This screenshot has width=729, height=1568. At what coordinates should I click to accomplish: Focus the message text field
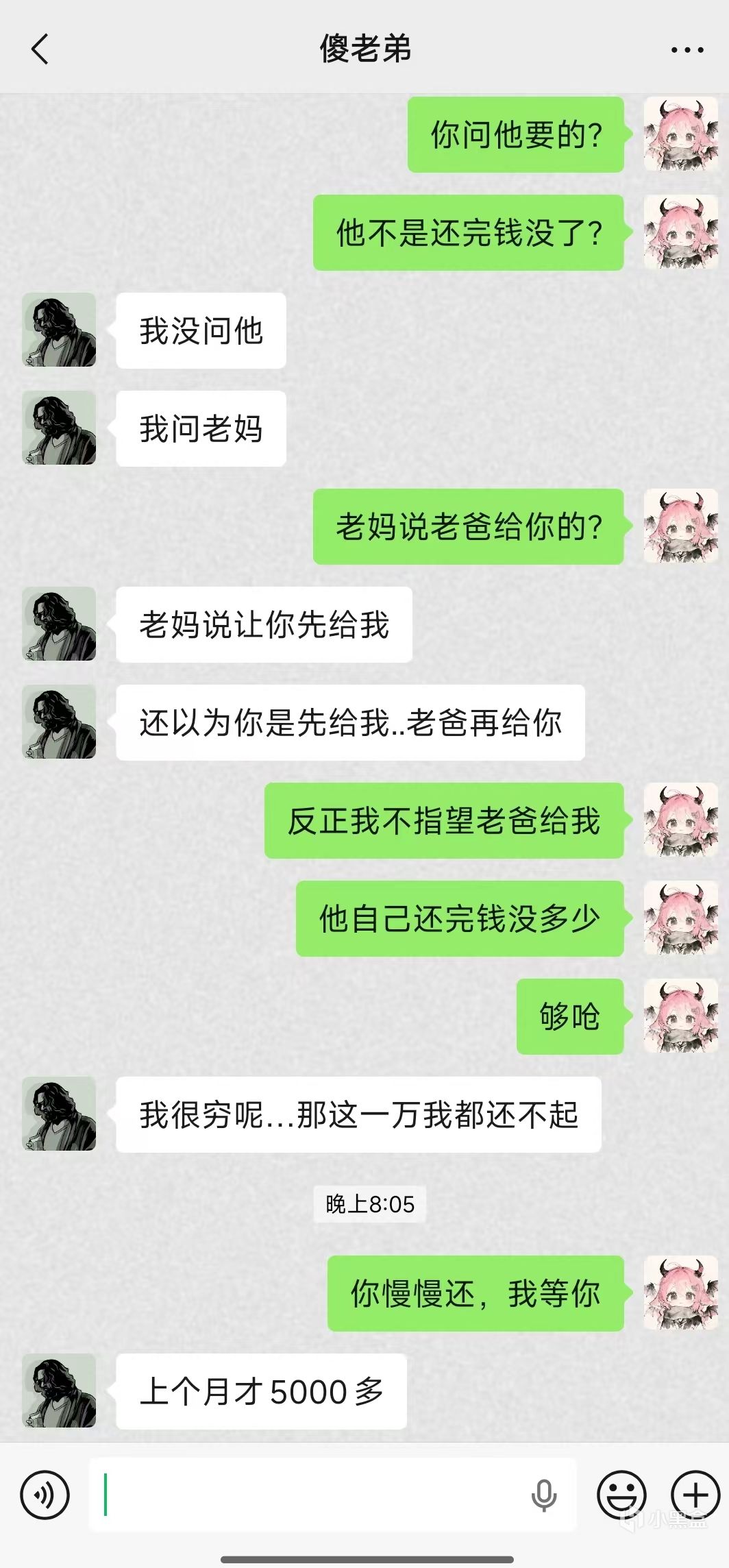(x=308, y=1495)
